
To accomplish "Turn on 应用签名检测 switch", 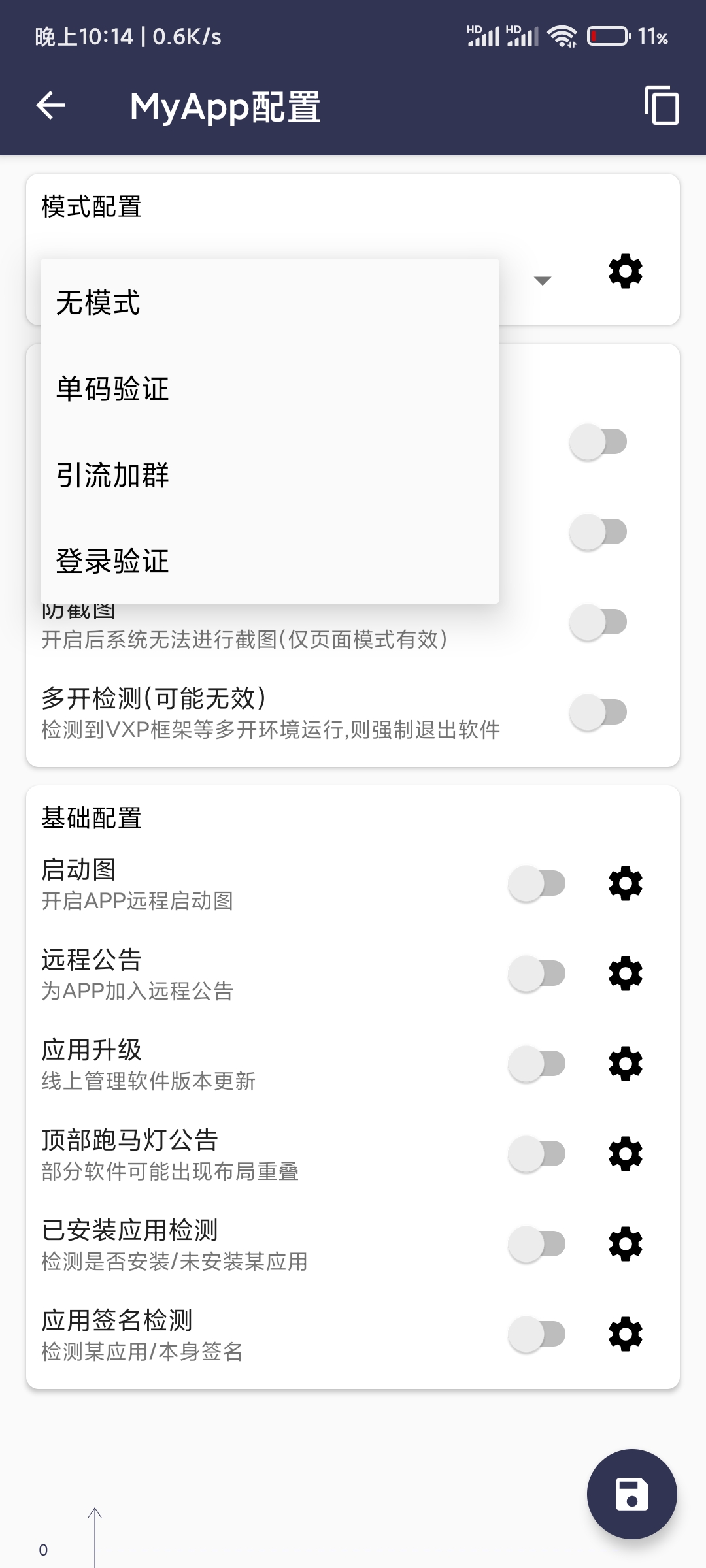I will pos(537,1335).
